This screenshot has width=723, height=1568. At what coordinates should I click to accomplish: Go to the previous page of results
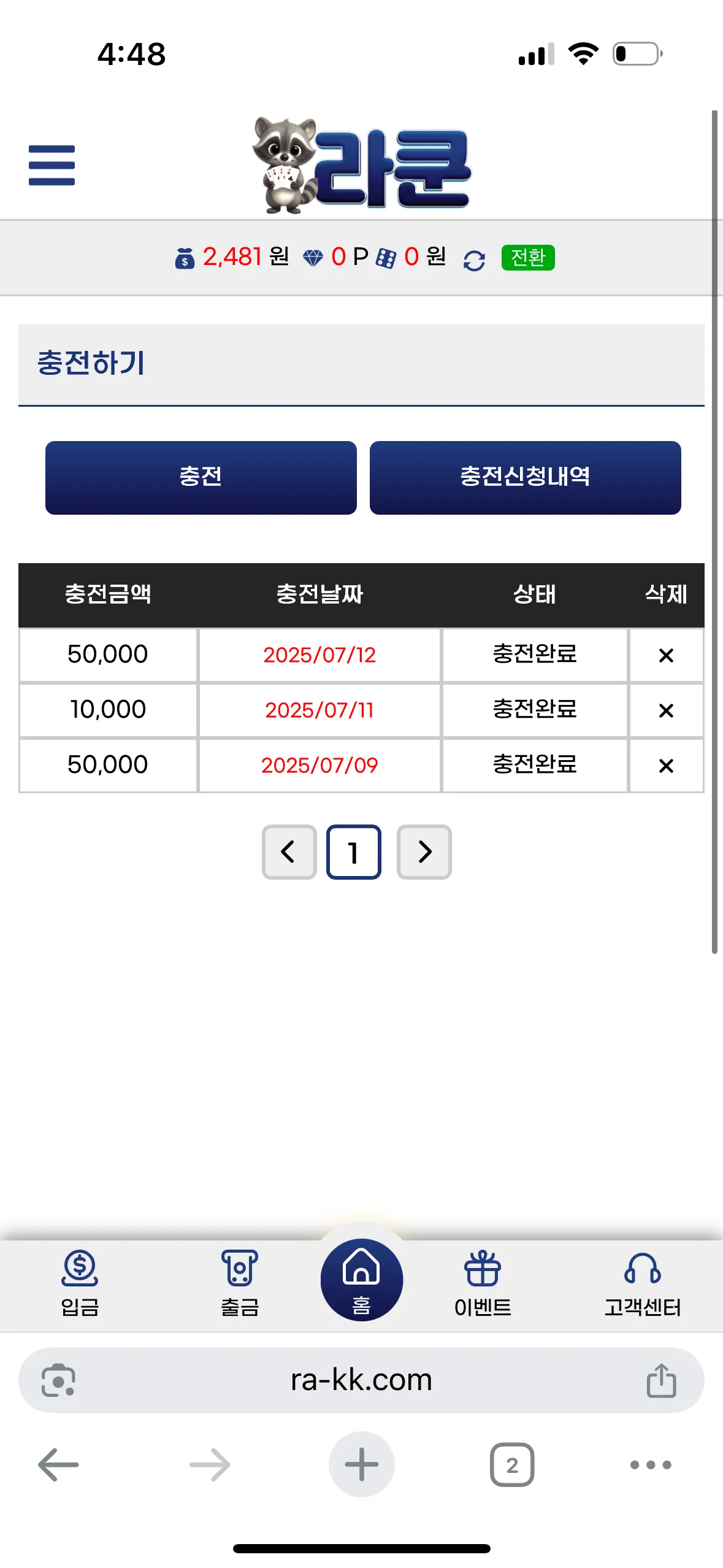[289, 851]
